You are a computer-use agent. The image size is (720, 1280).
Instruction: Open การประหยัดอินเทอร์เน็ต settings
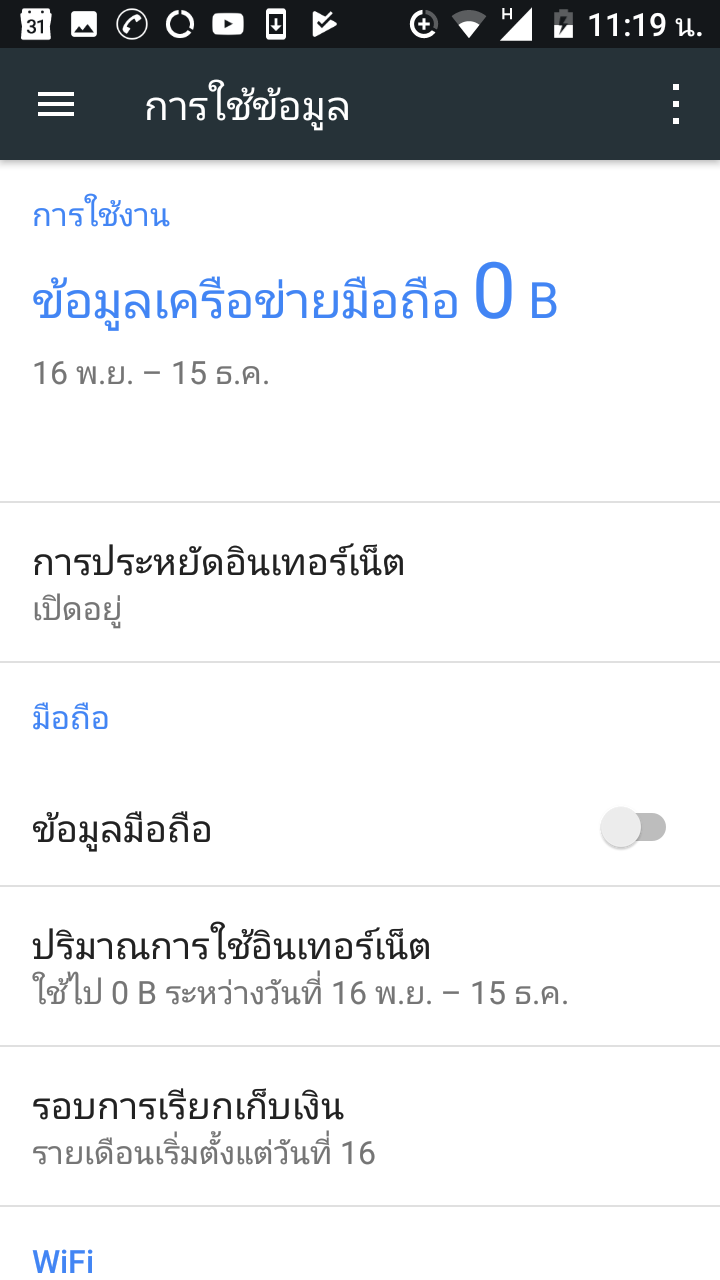pos(360,582)
